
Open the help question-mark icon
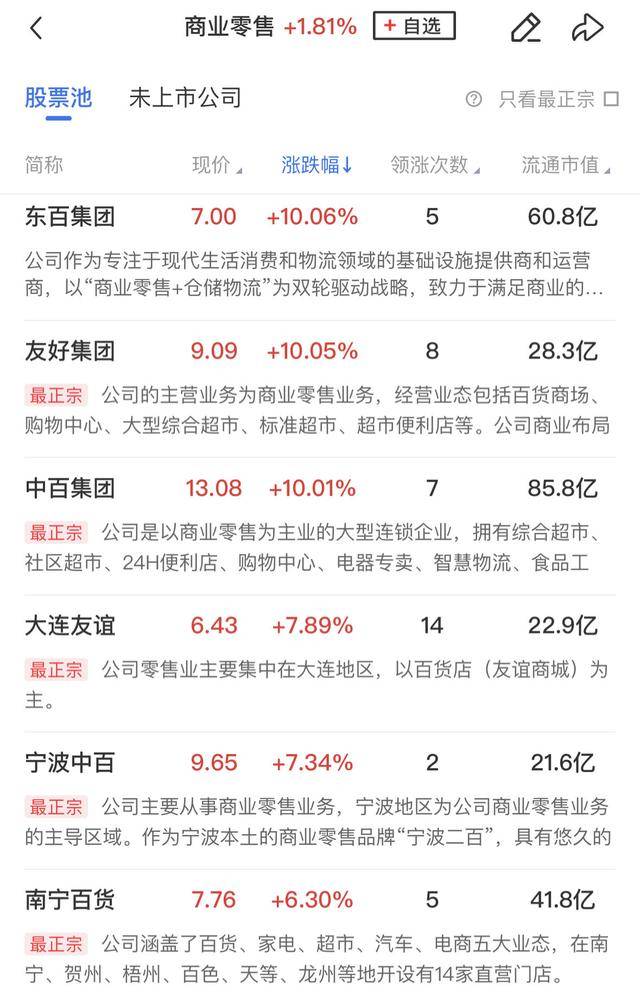[474, 99]
